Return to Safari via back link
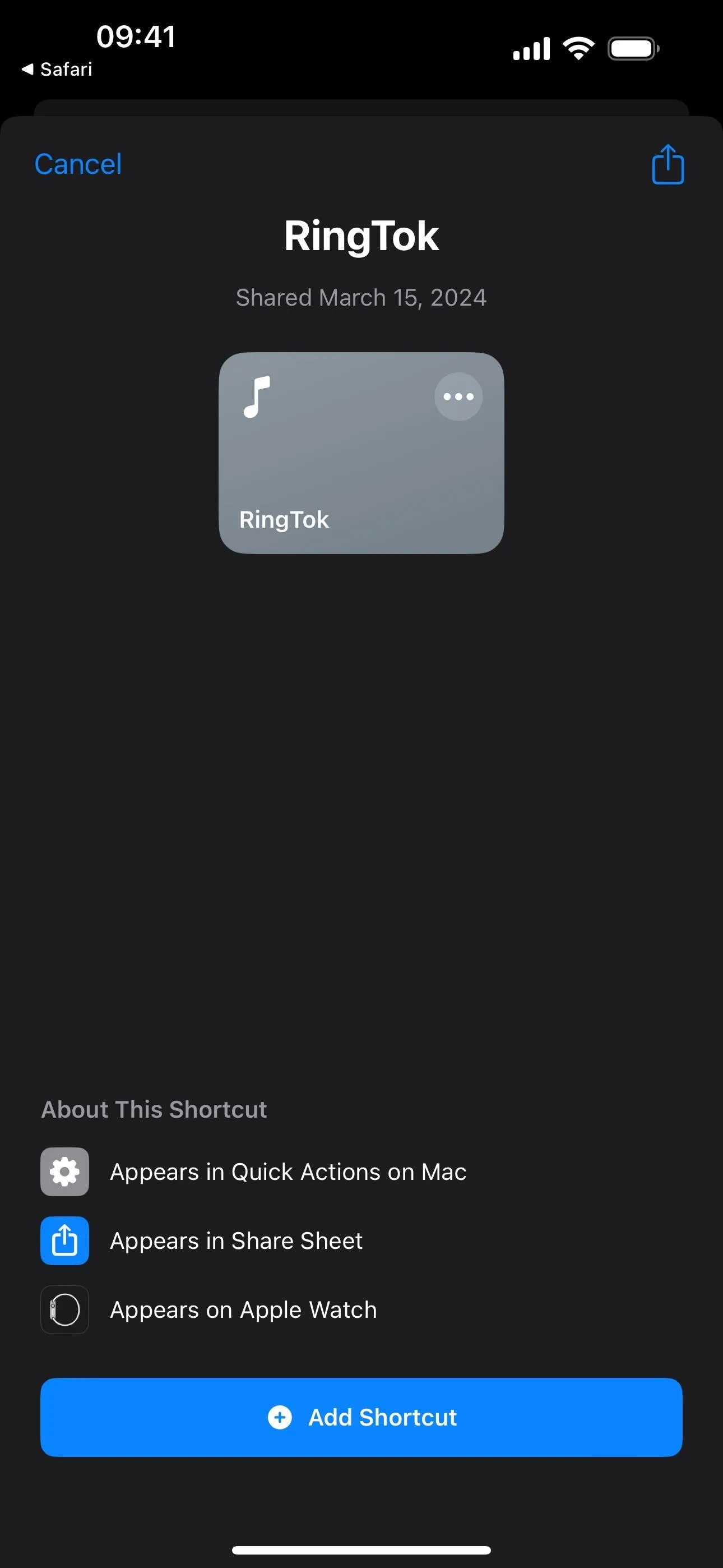Screen dimensions: 723x1568 coord(57,70)
